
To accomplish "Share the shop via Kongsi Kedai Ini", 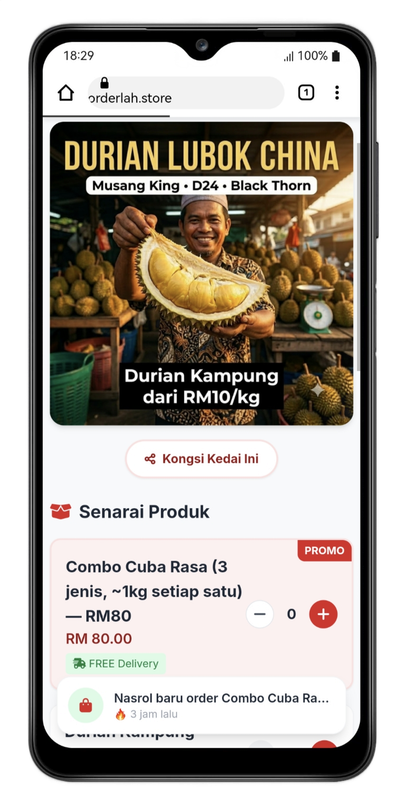I will tap(201, 459).
